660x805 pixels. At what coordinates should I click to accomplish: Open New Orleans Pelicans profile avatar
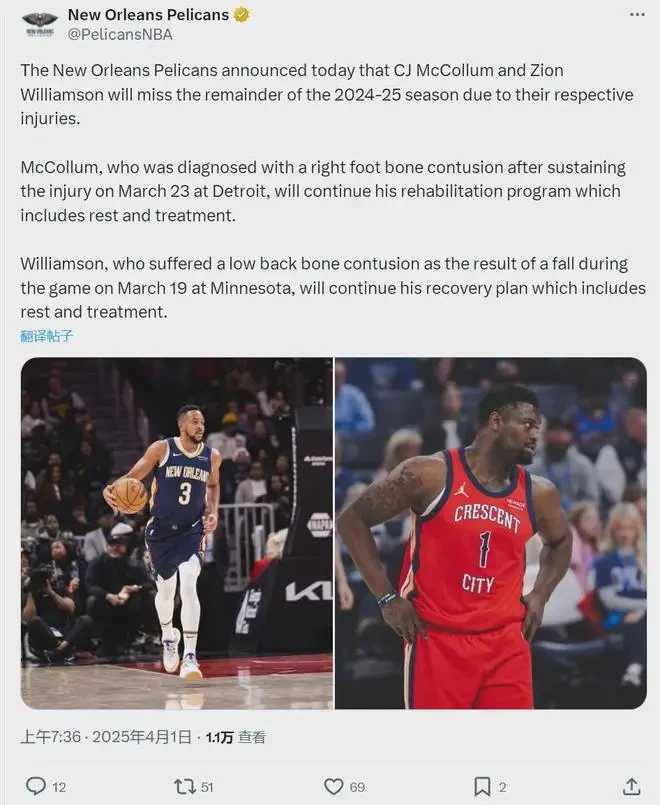(x=39, y=24)
